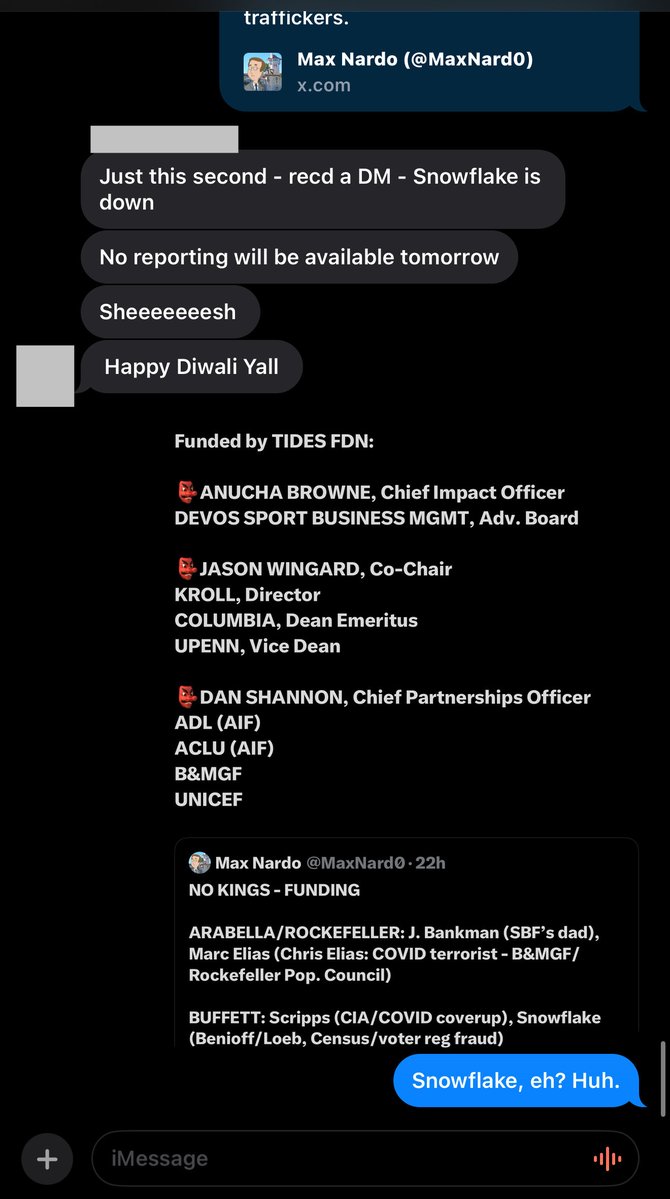Focus the iMessage text field
The image size is (670, 1199).
pyautogui.click(x=340, y=1159)
